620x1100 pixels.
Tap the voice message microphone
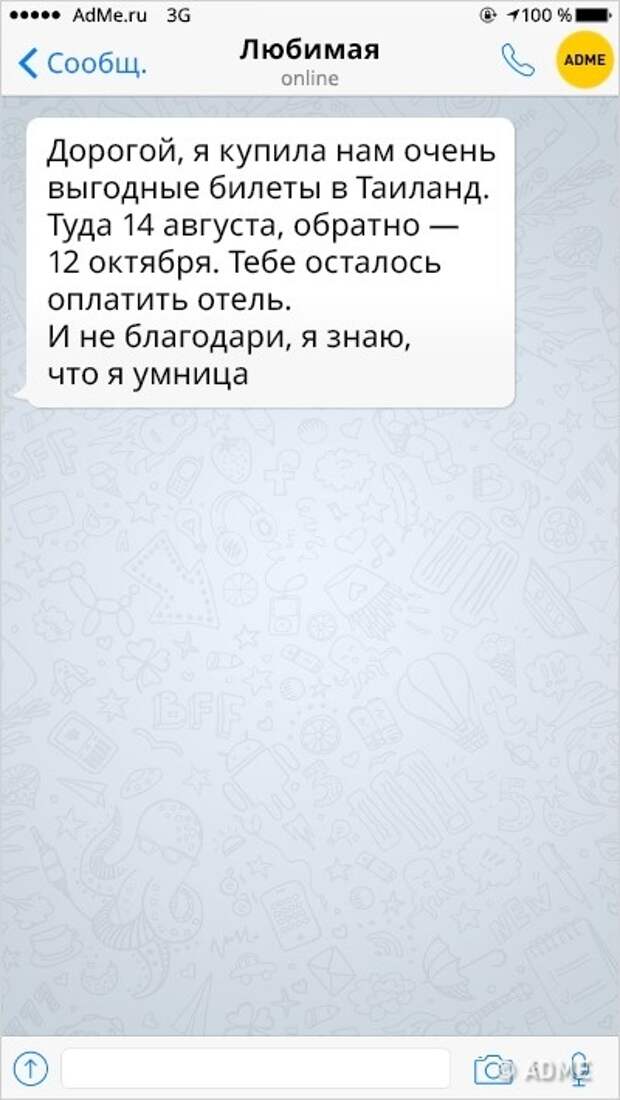pos(579,1068)
